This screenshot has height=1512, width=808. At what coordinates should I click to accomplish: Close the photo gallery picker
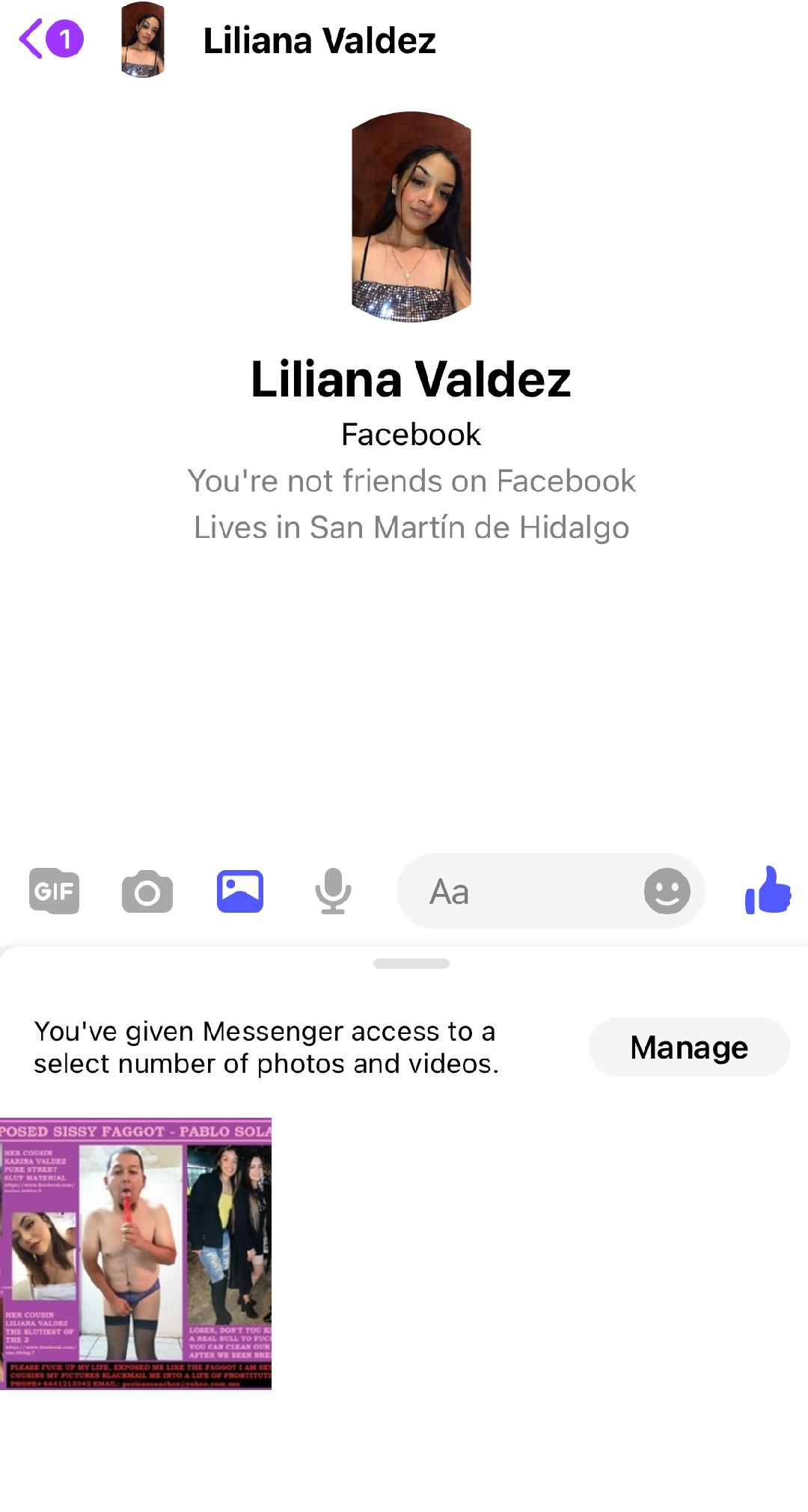[240, 891]
